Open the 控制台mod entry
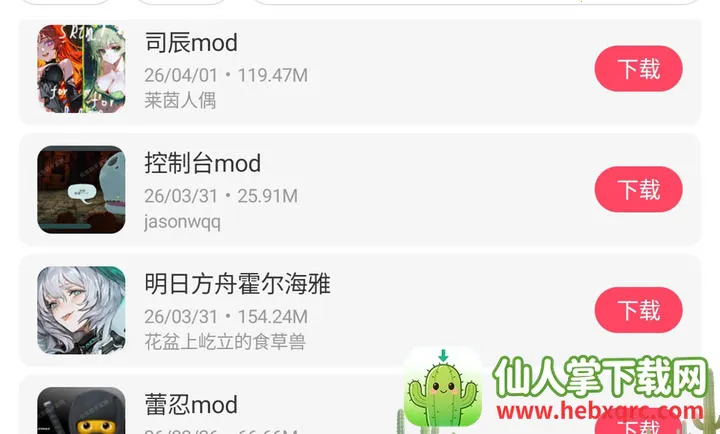Screen dimensions: 720x434 203,164
